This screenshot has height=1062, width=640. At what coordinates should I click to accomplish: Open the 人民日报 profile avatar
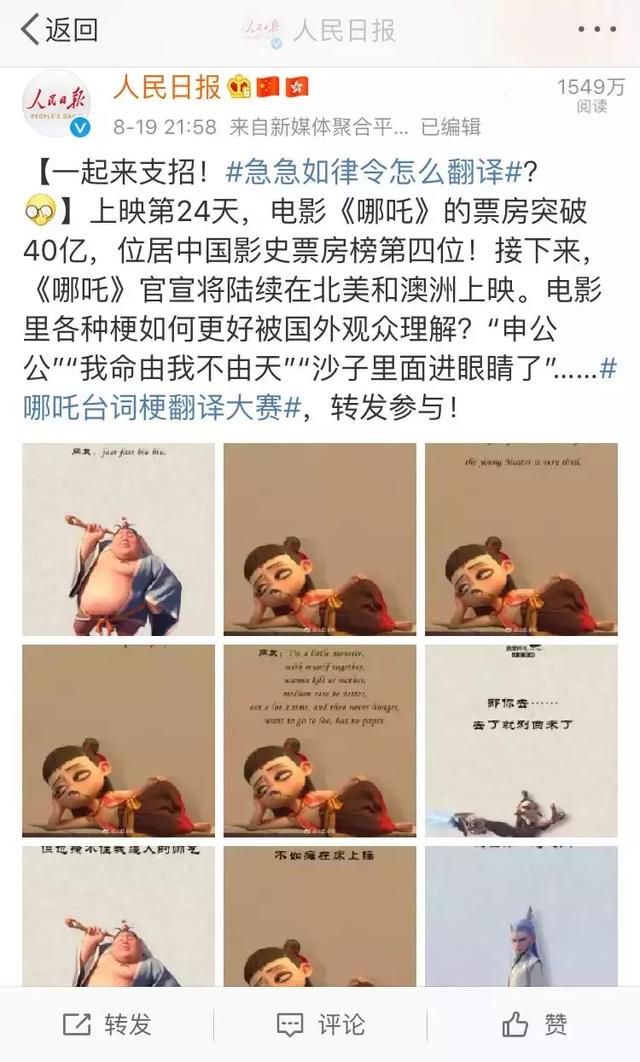[x=57, y=104]
